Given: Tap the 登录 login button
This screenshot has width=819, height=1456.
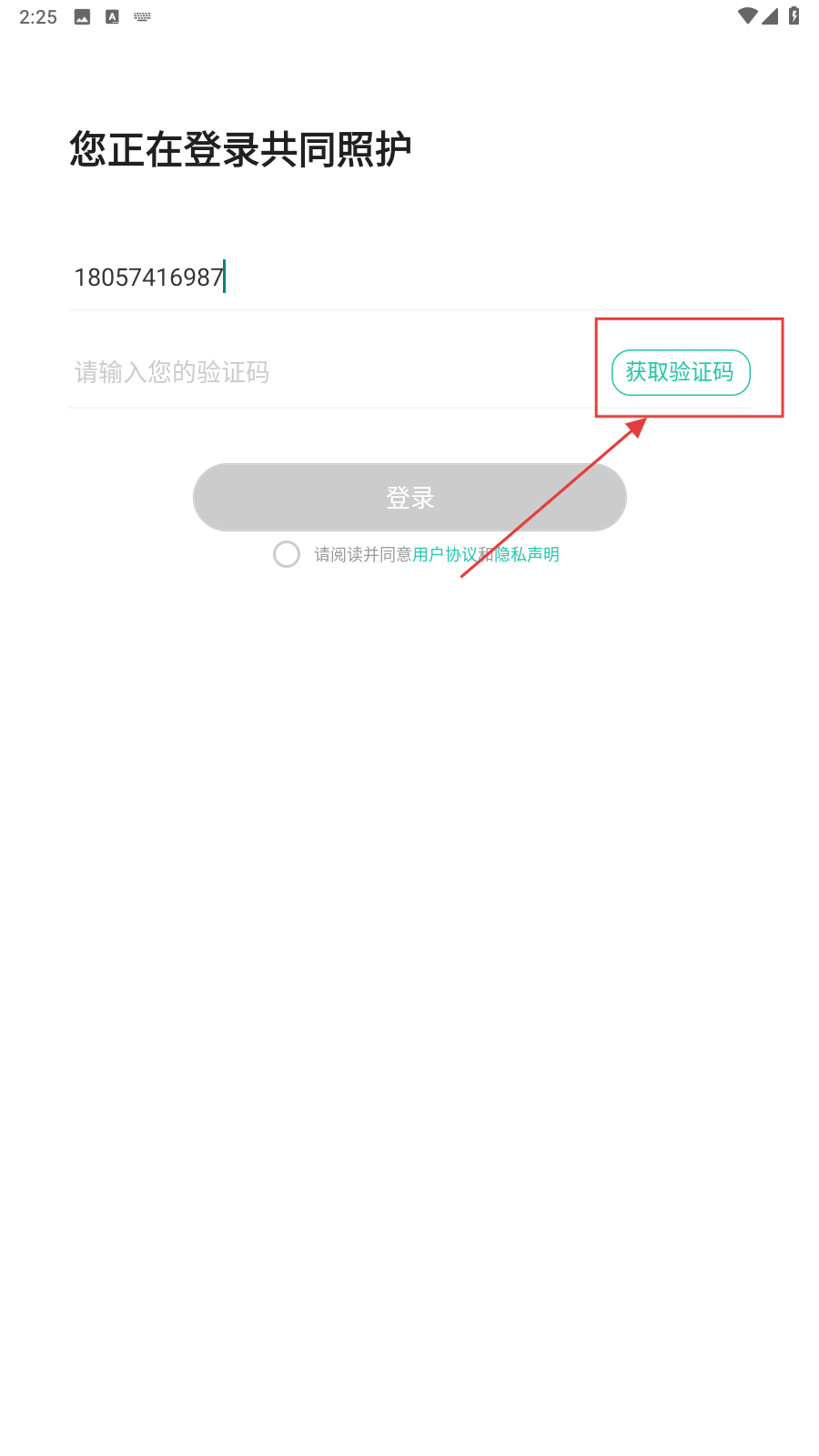Looking at the screenshot, I should 409,498.
